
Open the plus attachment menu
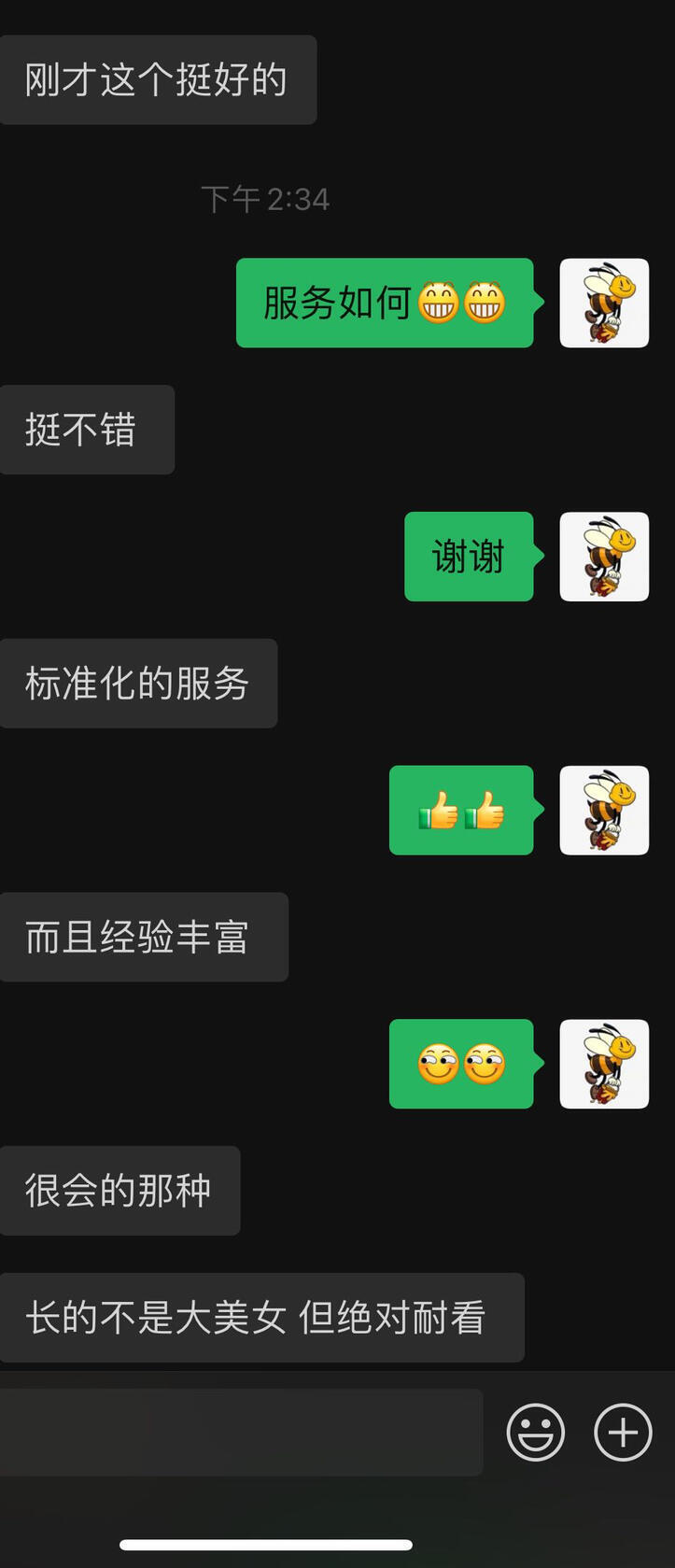(x=623, y=1432)
